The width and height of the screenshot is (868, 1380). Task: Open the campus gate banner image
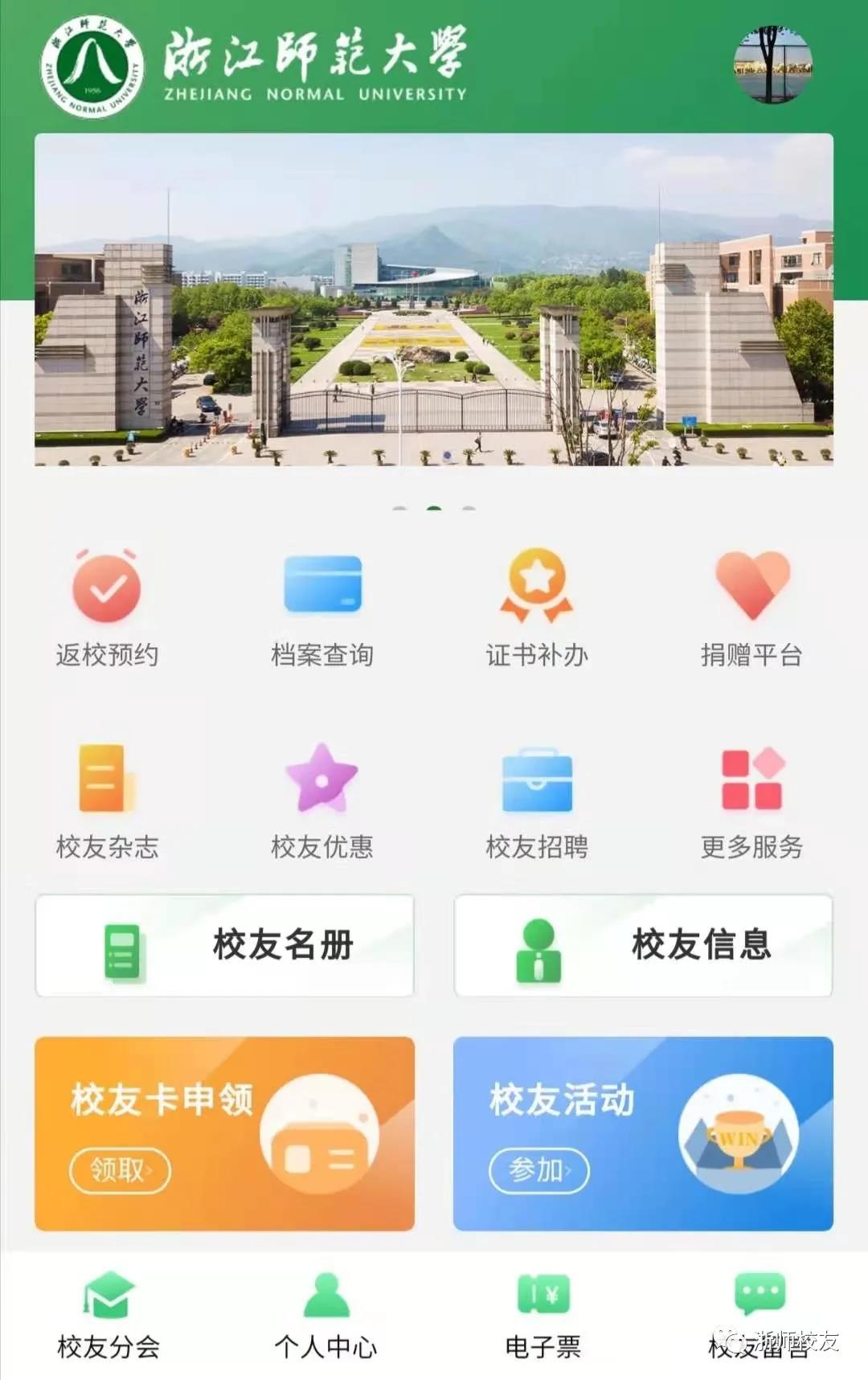433,300
